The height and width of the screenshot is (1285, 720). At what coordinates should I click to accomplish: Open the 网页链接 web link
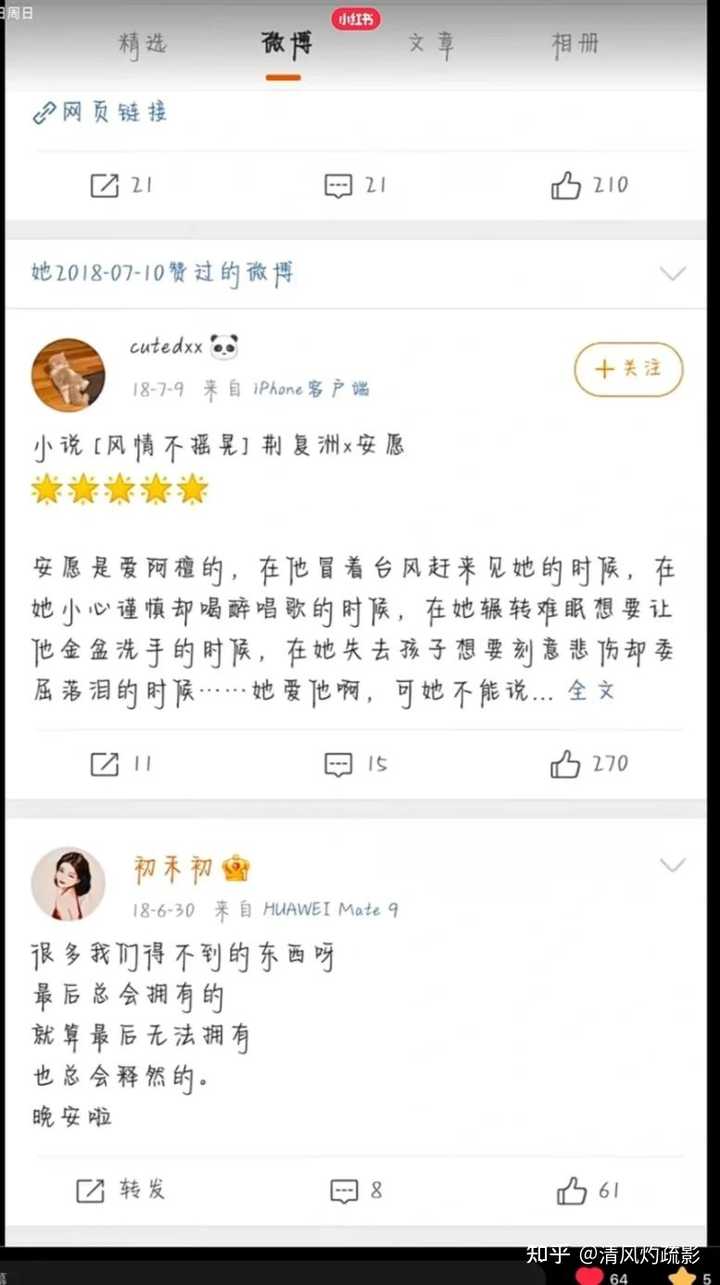click(x=100, y=113)
